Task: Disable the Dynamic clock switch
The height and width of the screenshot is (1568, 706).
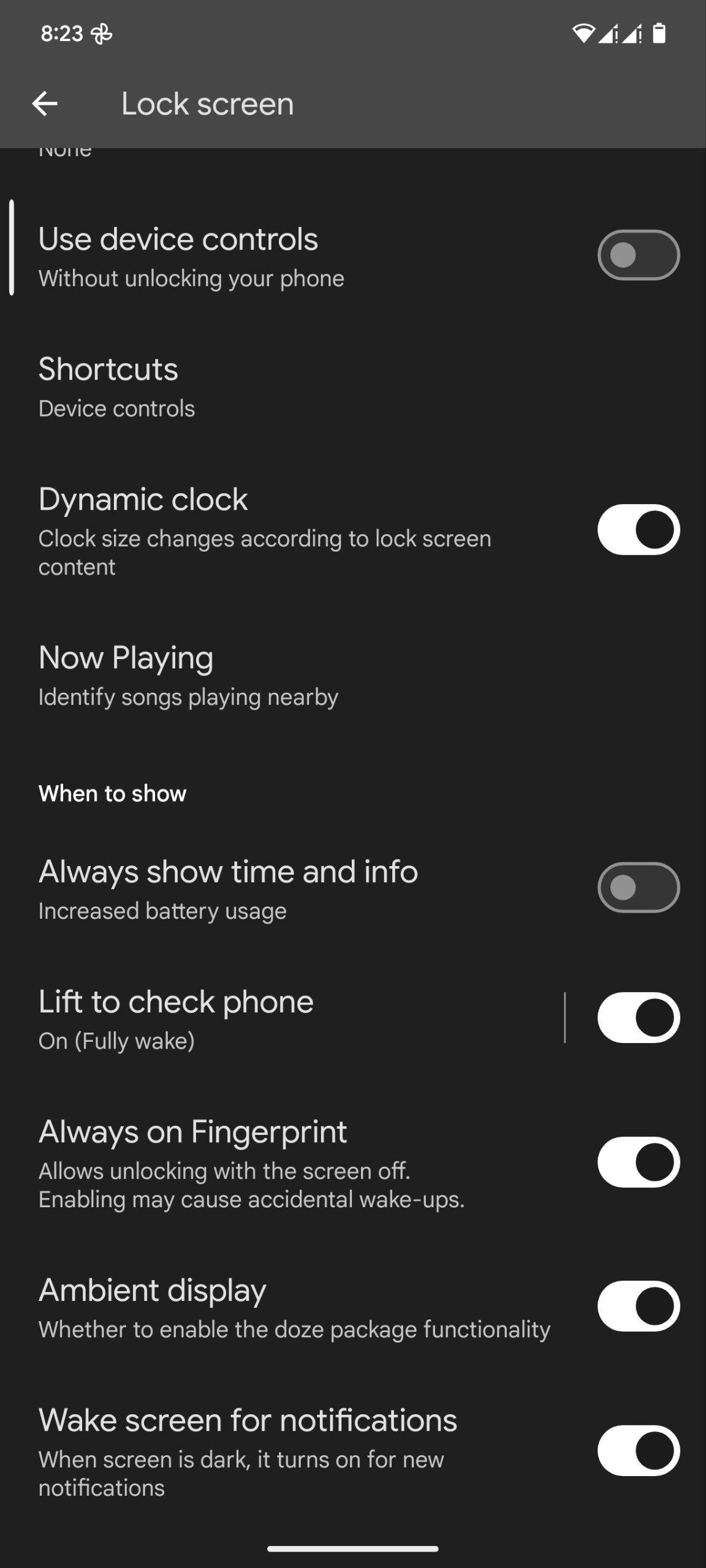Action: coord(638,530)
